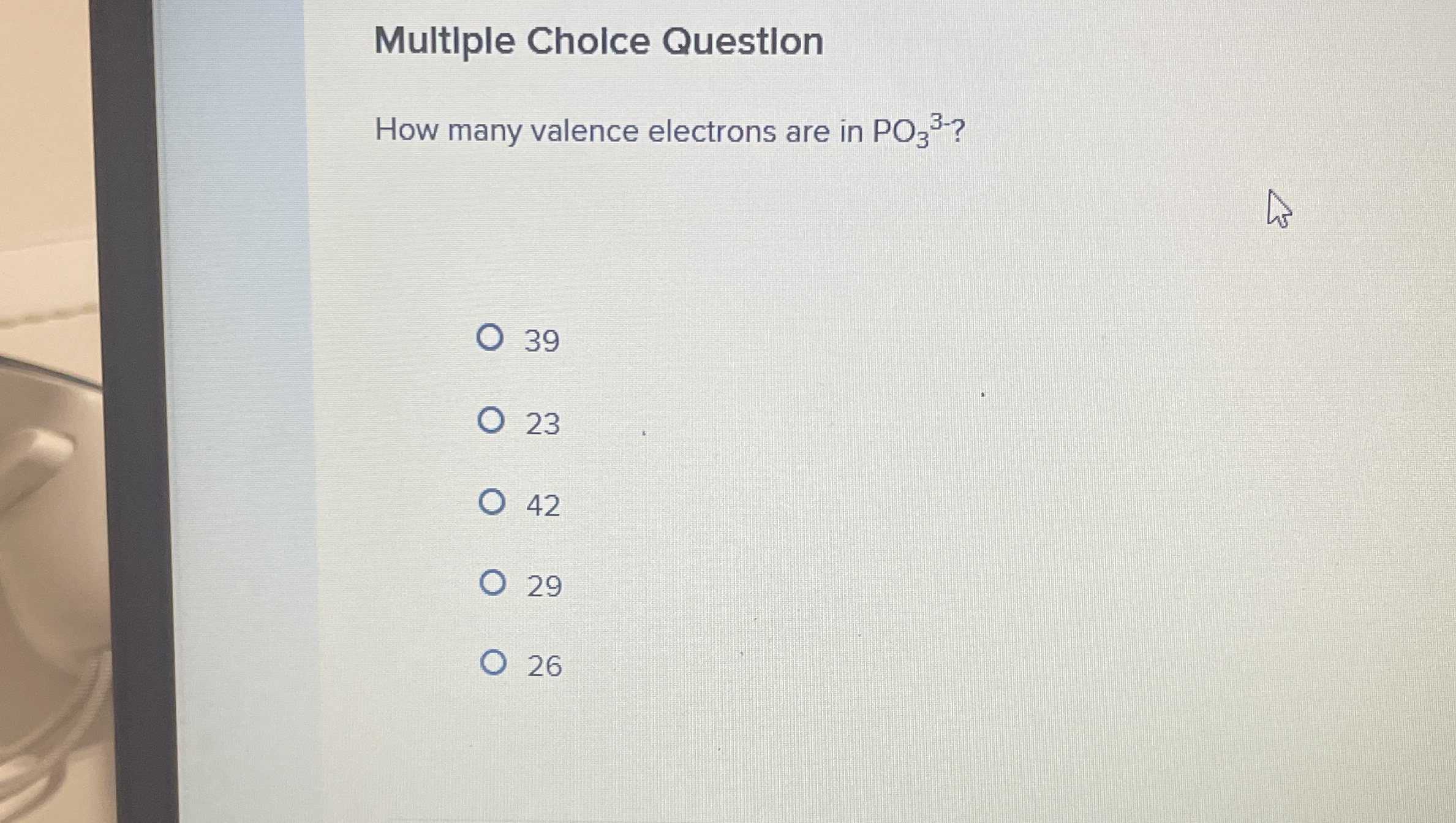Pick the radio button for 42
The image size is (1456, 823).
[492, 502]
